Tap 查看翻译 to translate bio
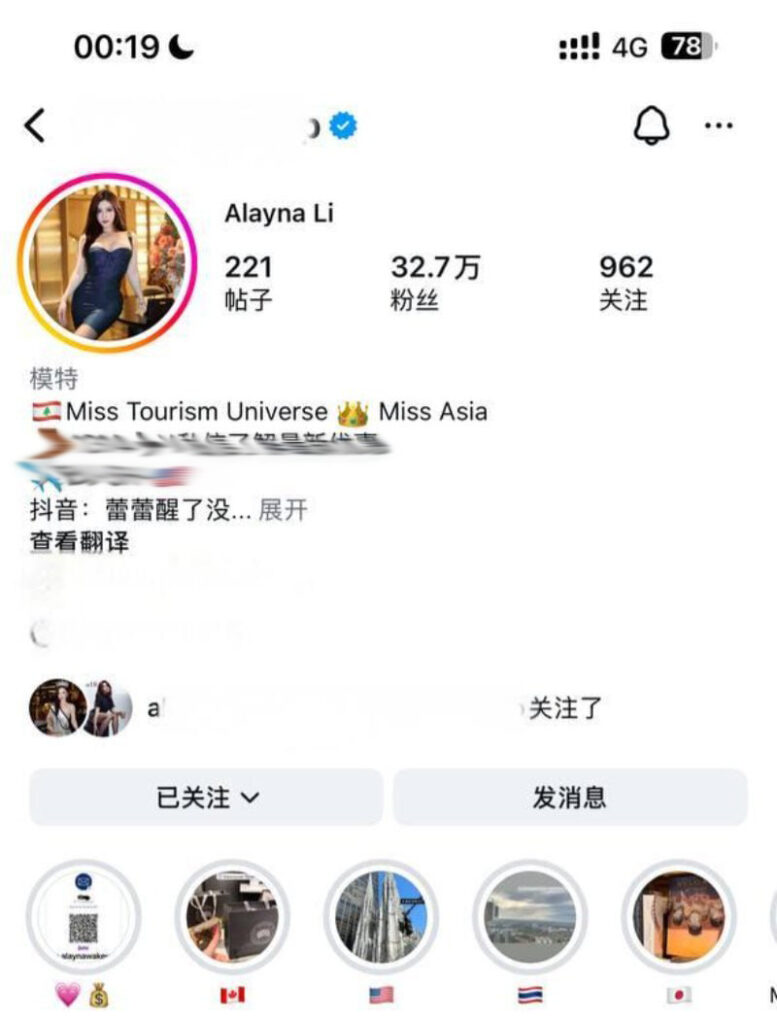Viewport: 777px width, 1024px height. pos(80,543)
